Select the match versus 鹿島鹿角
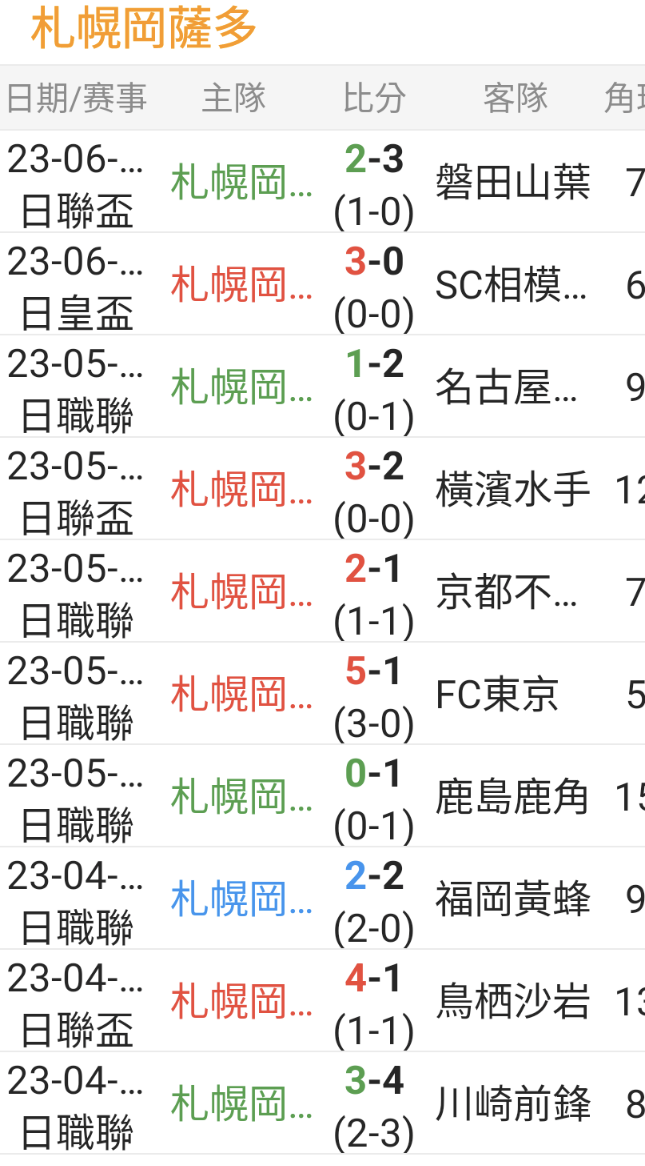Image resolution: width=645 pixels, height=1166 pixels. (322, 796)
